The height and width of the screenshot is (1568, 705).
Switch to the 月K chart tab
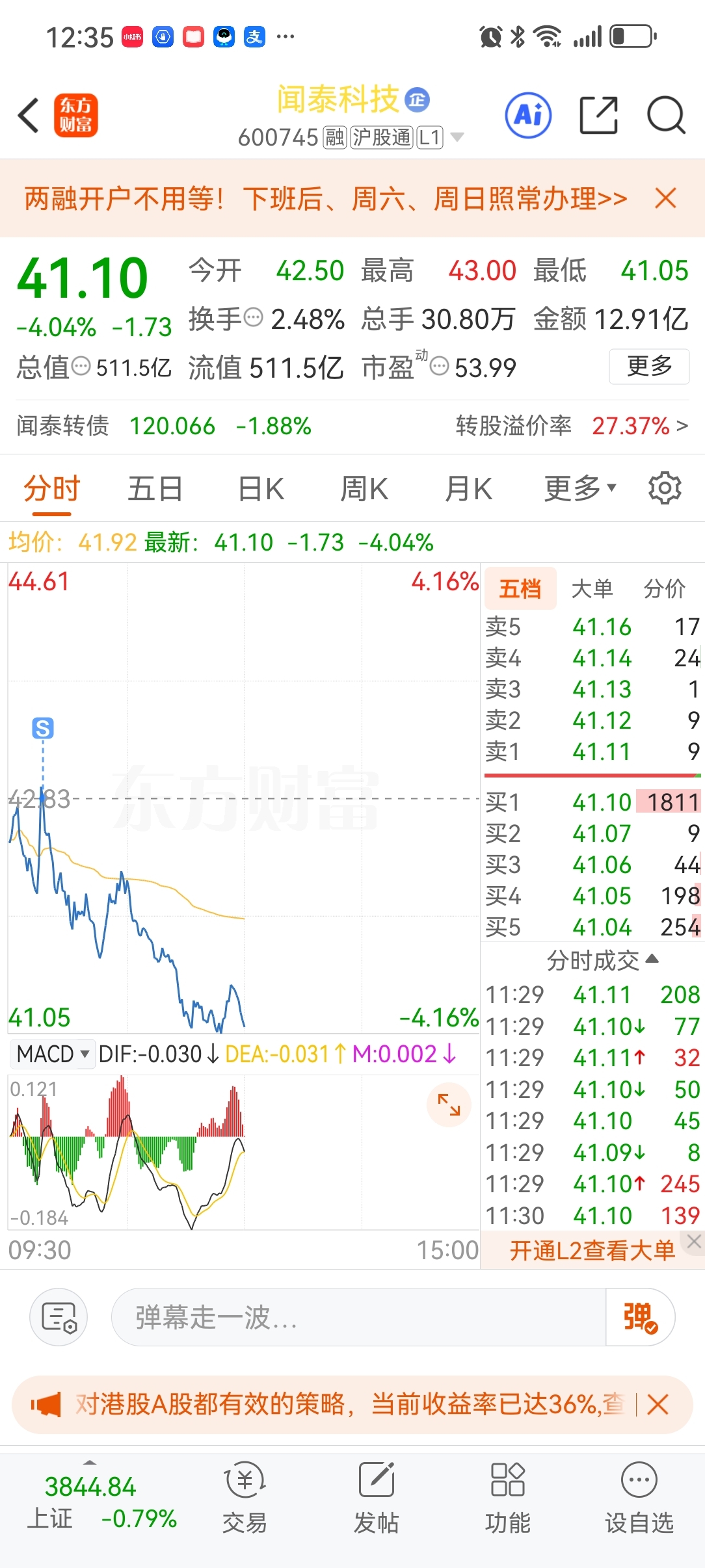[469, 489]
